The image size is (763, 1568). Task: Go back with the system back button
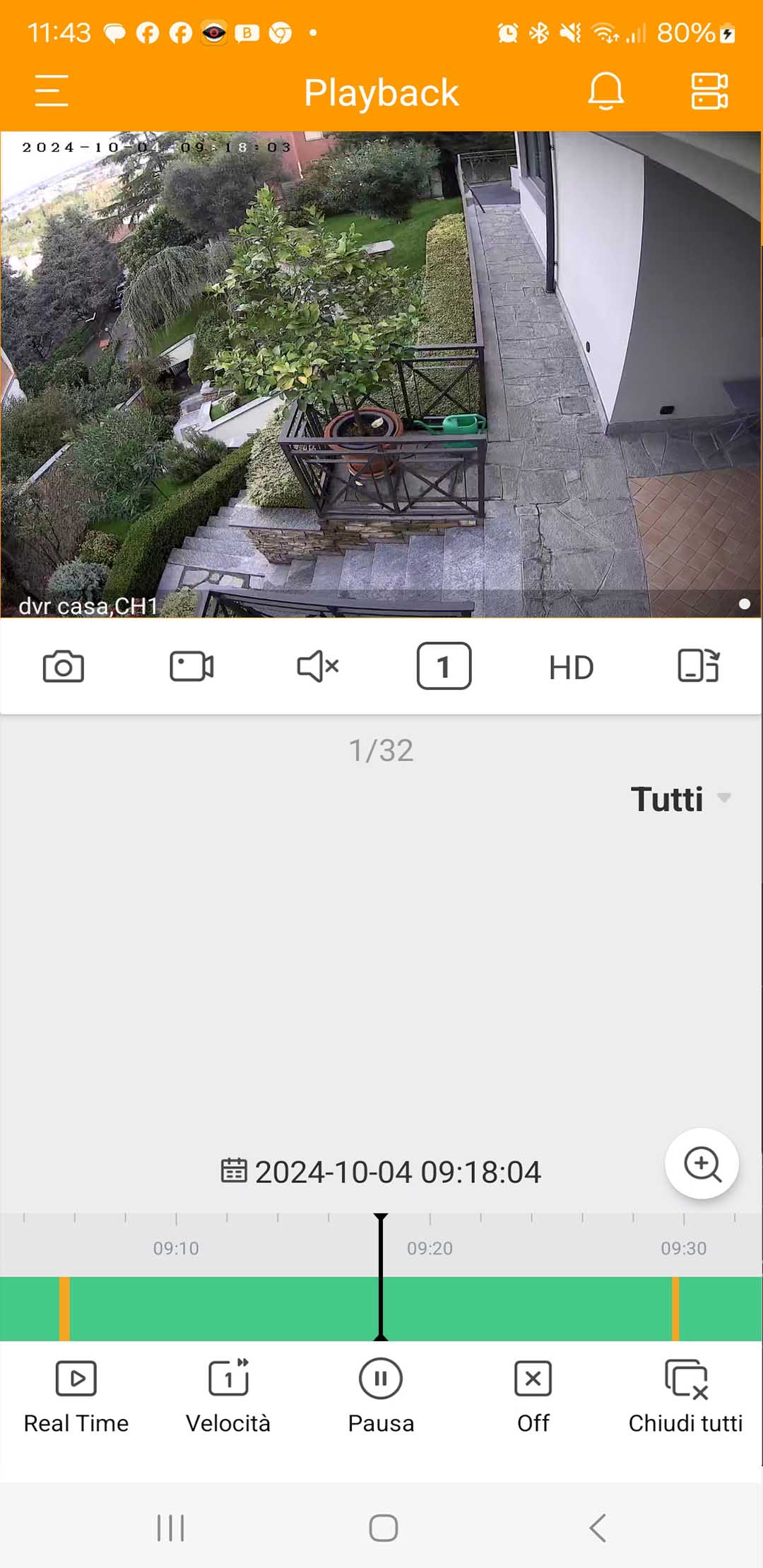(x=598, y=1528)
